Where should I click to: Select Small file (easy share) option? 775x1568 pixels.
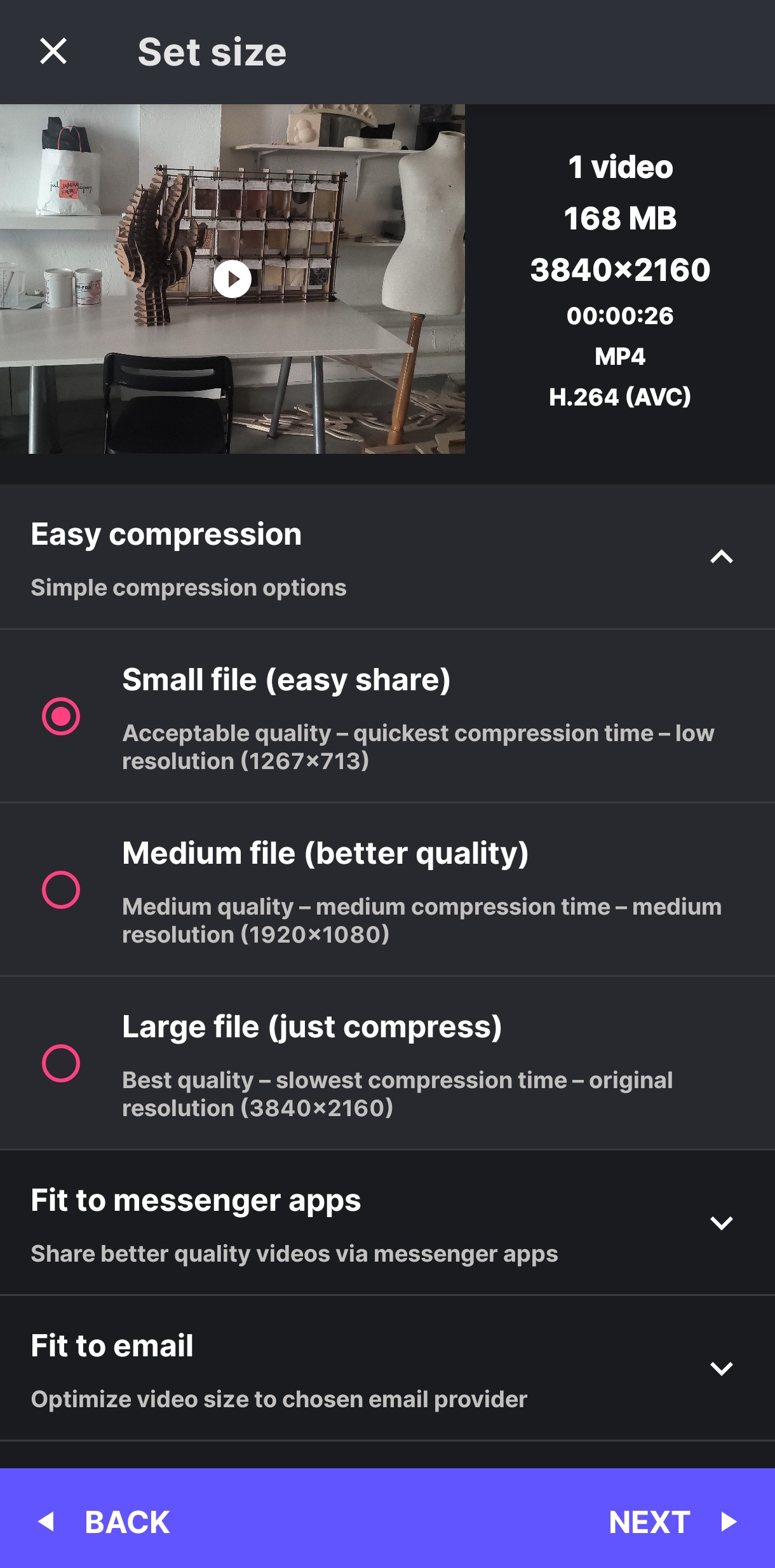coord(387,716)
